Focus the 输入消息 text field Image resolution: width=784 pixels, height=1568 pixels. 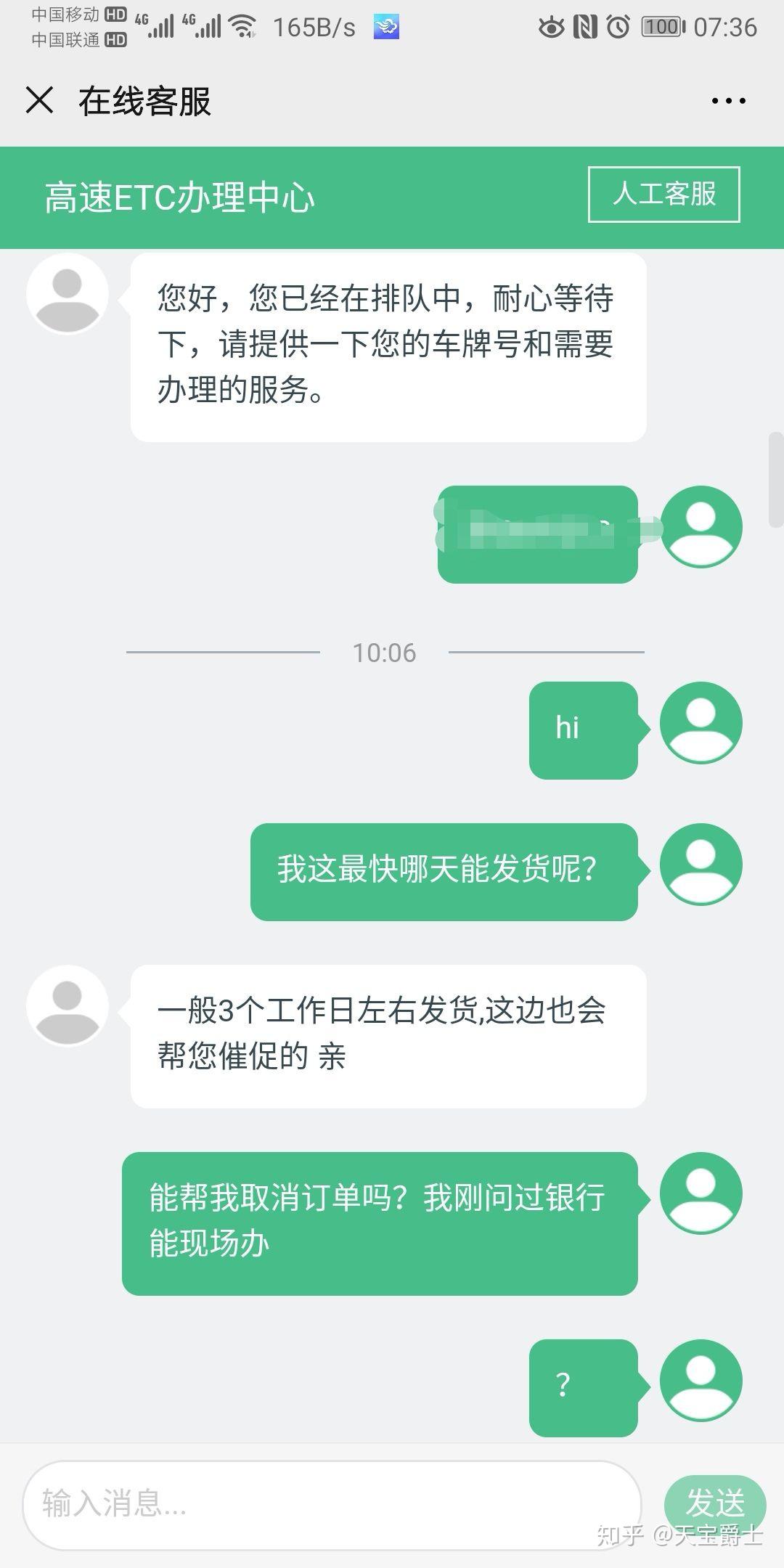tap(330, 1504)
